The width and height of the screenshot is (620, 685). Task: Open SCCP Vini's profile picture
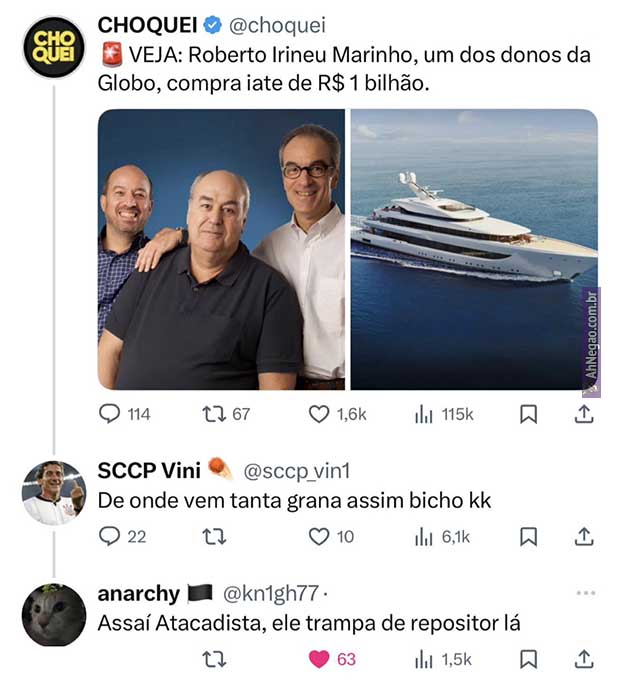[x=53, y=493]
